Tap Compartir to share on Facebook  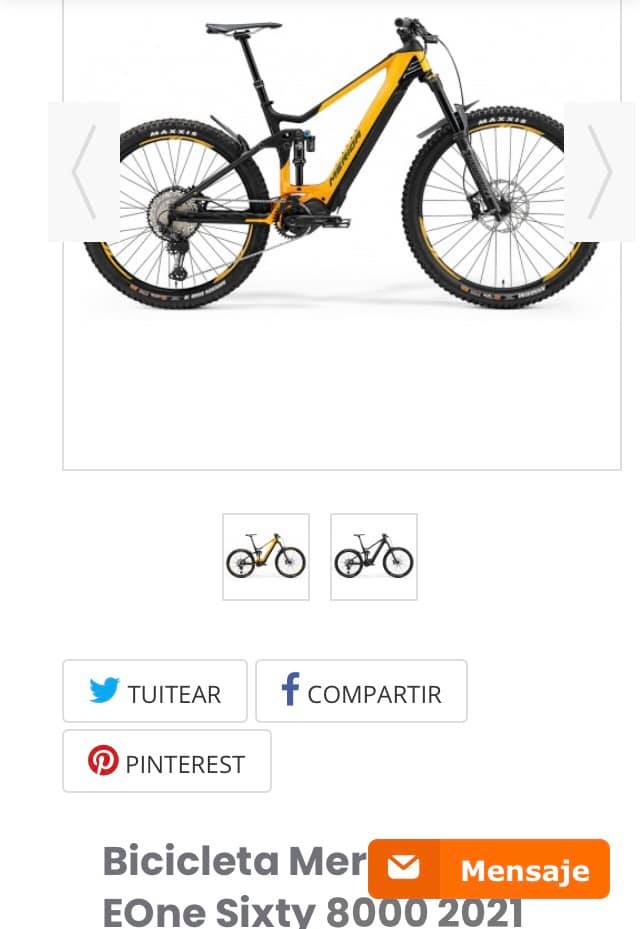(x=361, y=691)
